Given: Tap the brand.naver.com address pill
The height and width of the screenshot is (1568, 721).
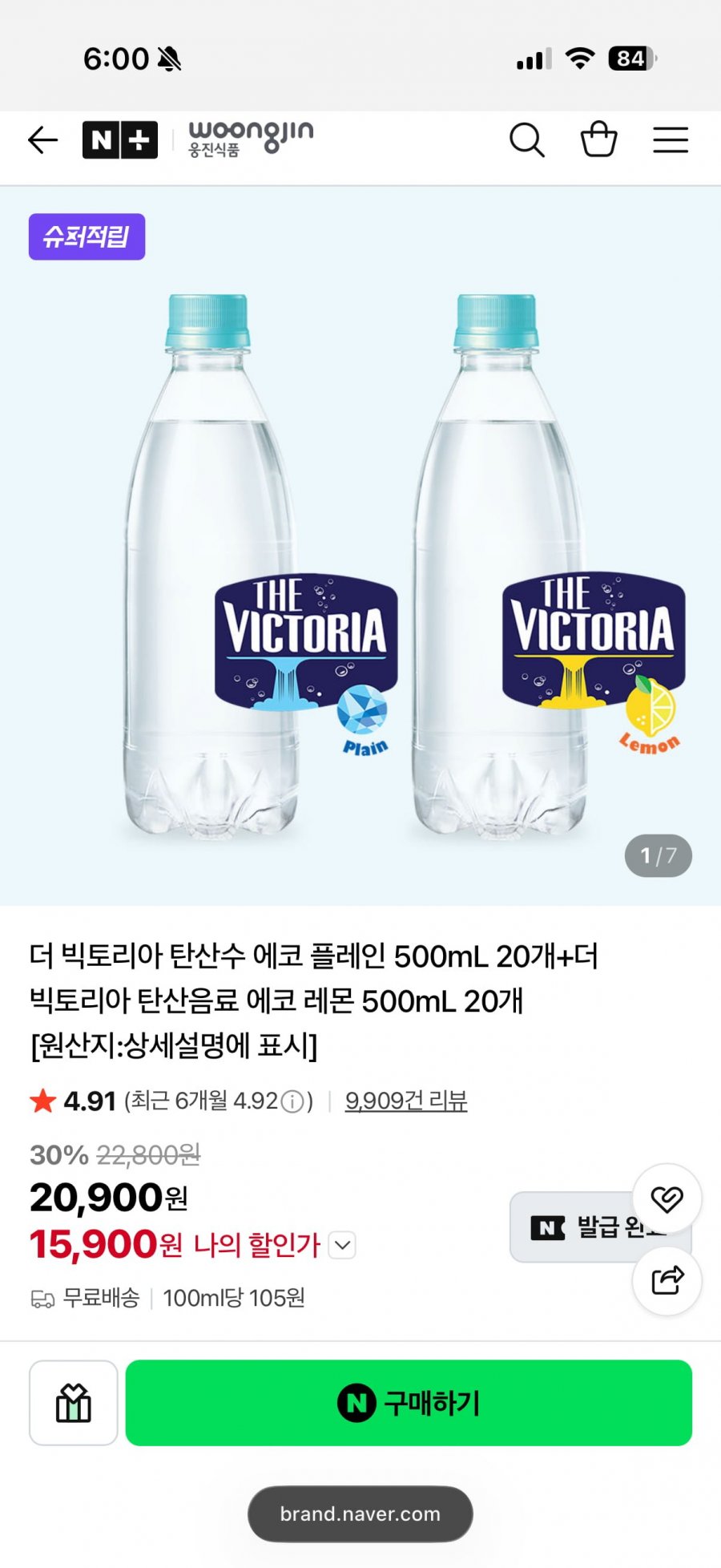Looking at the screenshot, I should coord(360,1513).
